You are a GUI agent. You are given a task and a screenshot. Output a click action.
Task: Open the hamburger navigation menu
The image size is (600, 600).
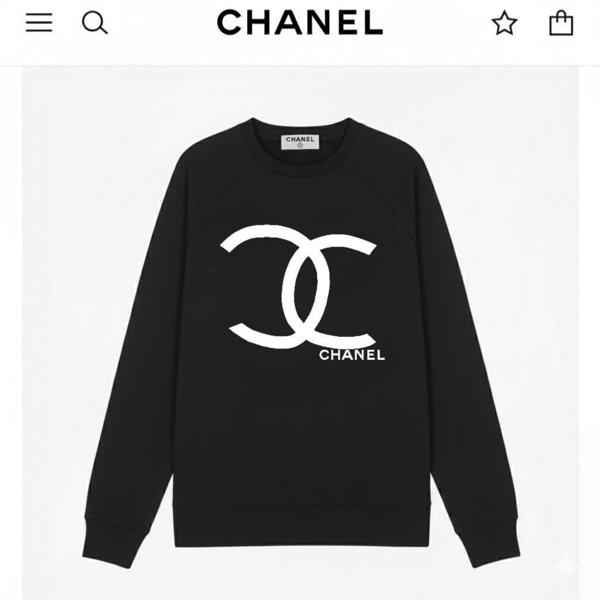click(39, 22)
